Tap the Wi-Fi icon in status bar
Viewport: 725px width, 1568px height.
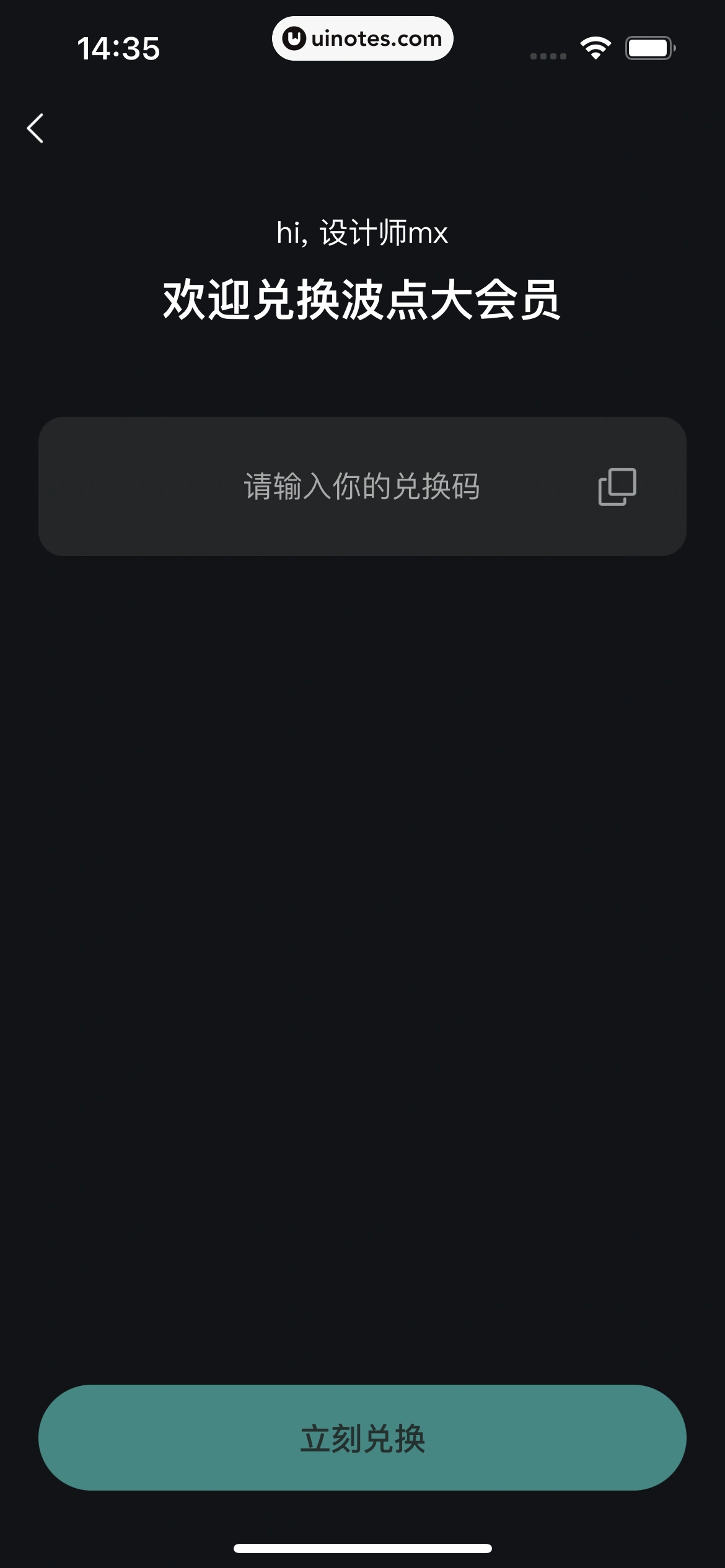[595, 50]
